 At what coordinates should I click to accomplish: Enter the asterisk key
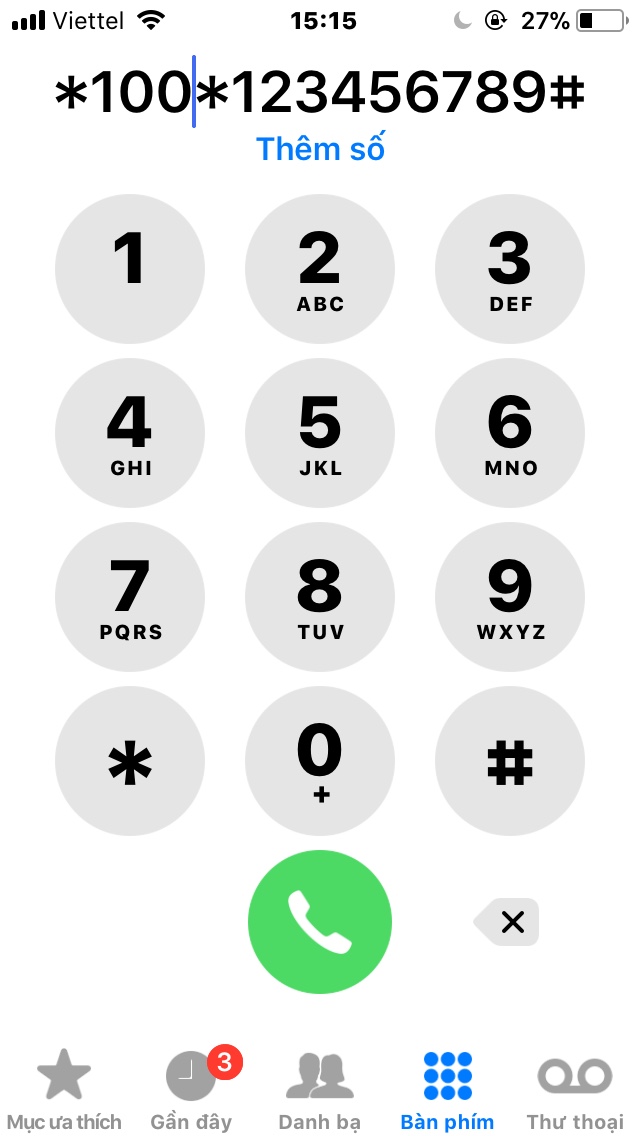[130, 761]
